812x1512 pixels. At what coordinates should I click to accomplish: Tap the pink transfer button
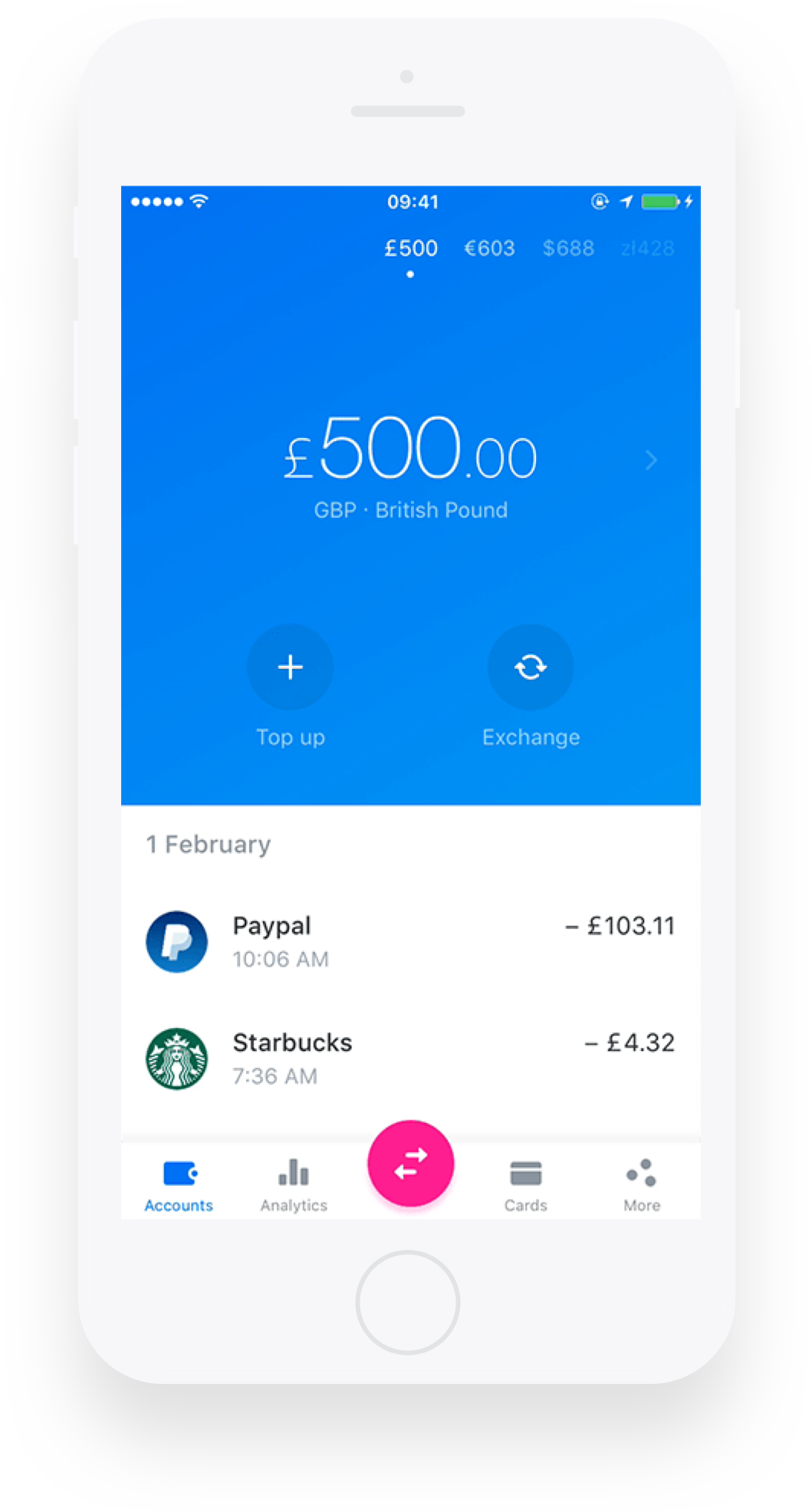point(411,1163)
